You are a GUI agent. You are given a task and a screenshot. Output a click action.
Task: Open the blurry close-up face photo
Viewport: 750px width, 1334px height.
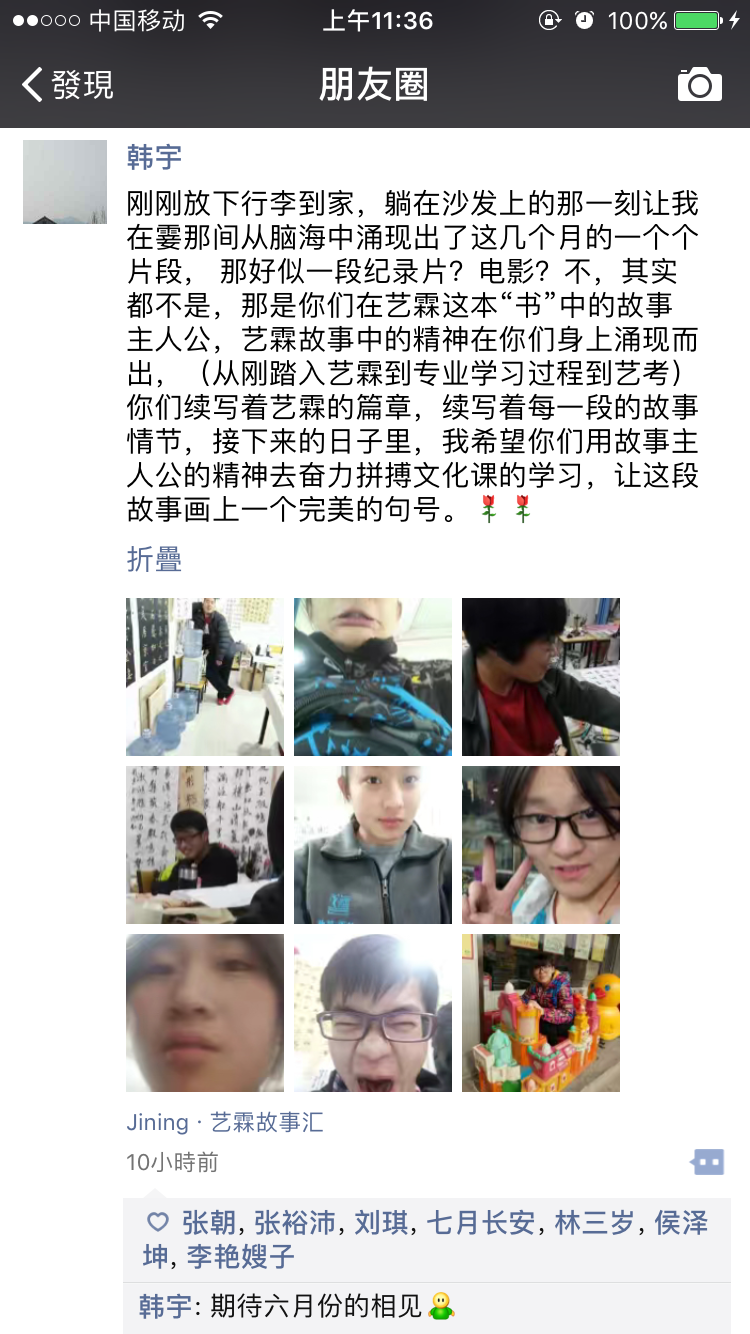coord(205,1013)
